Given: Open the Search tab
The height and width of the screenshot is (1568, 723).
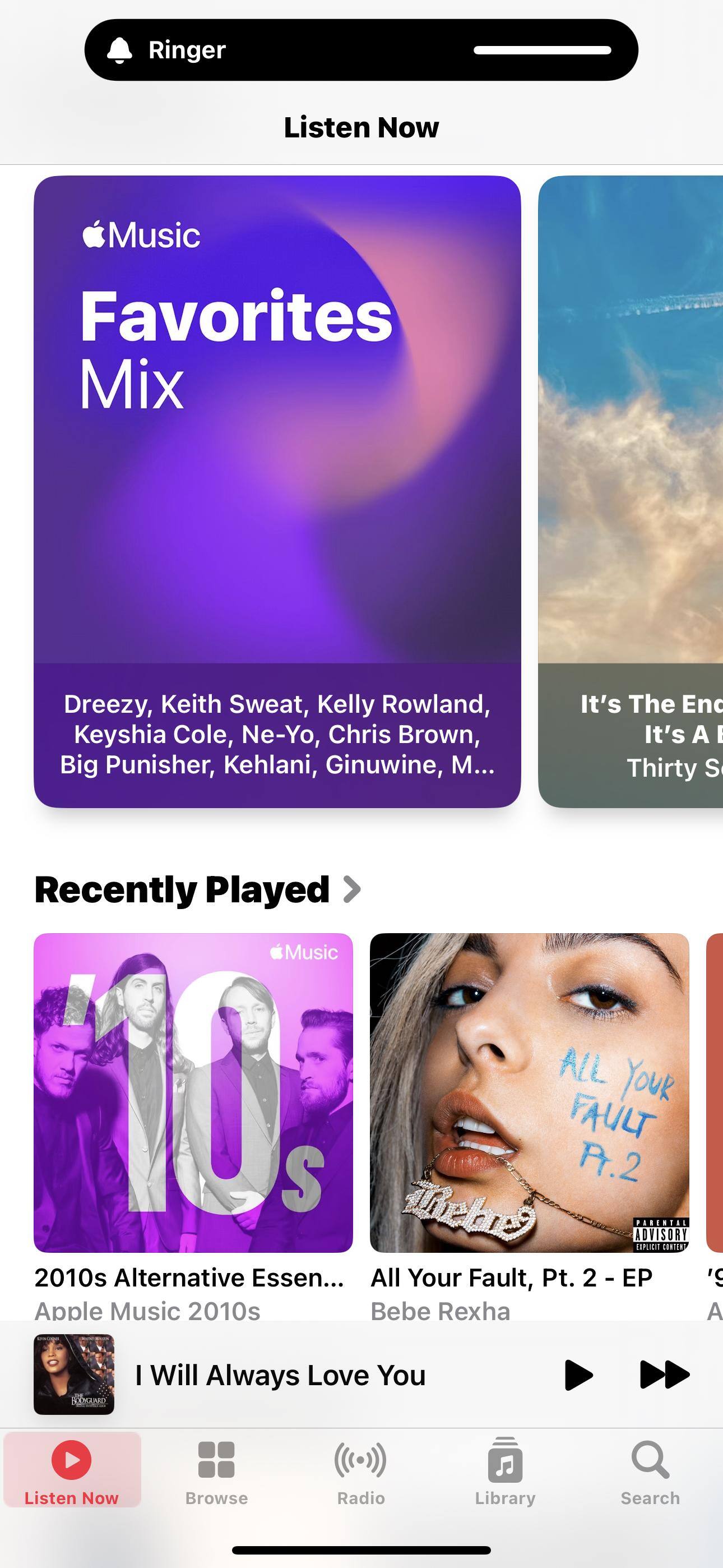Looking at the screenshot, I should point(650,1470).
